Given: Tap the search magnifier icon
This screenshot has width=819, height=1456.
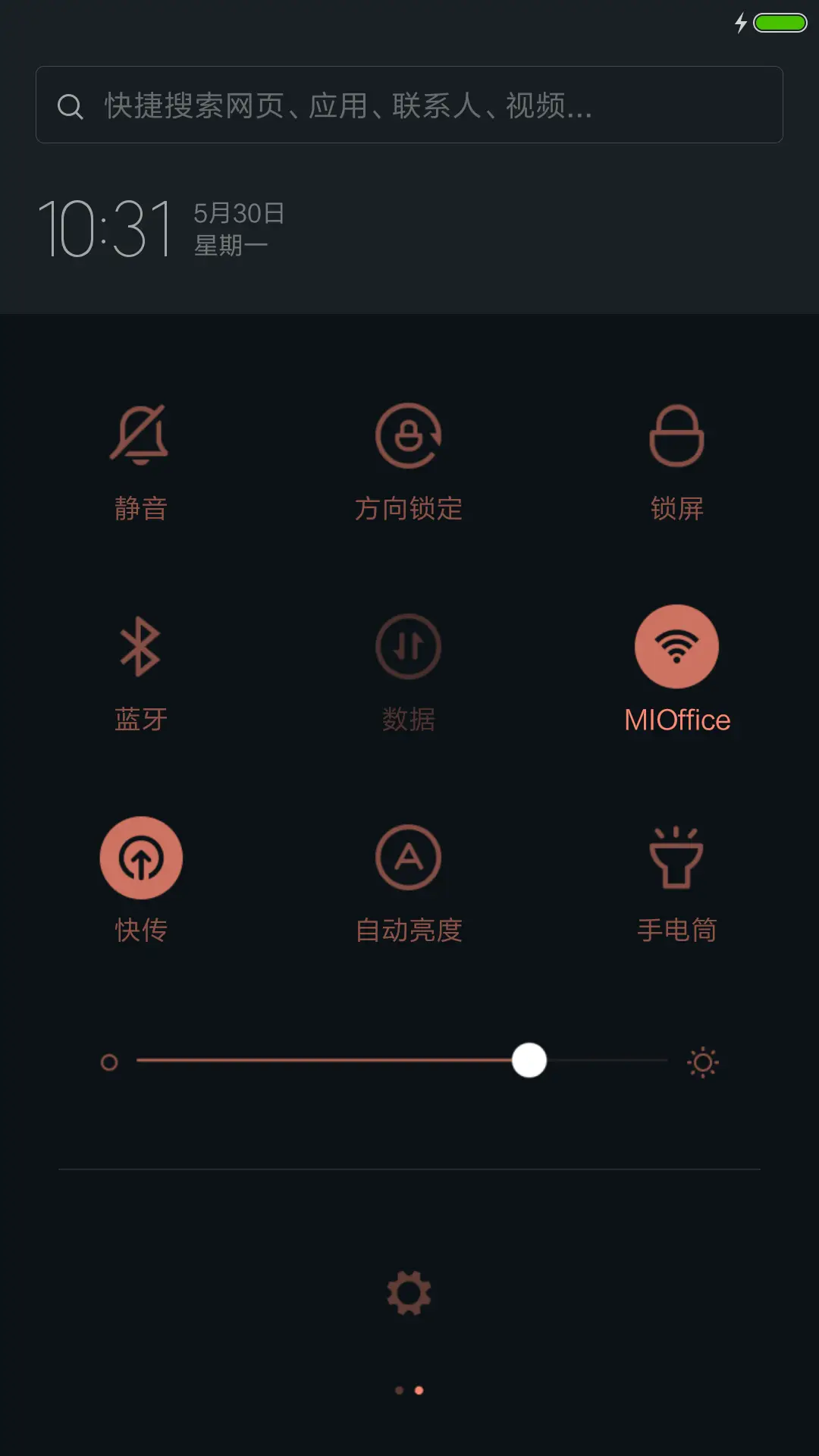Looking at the screenshot, I should [71, 106].
